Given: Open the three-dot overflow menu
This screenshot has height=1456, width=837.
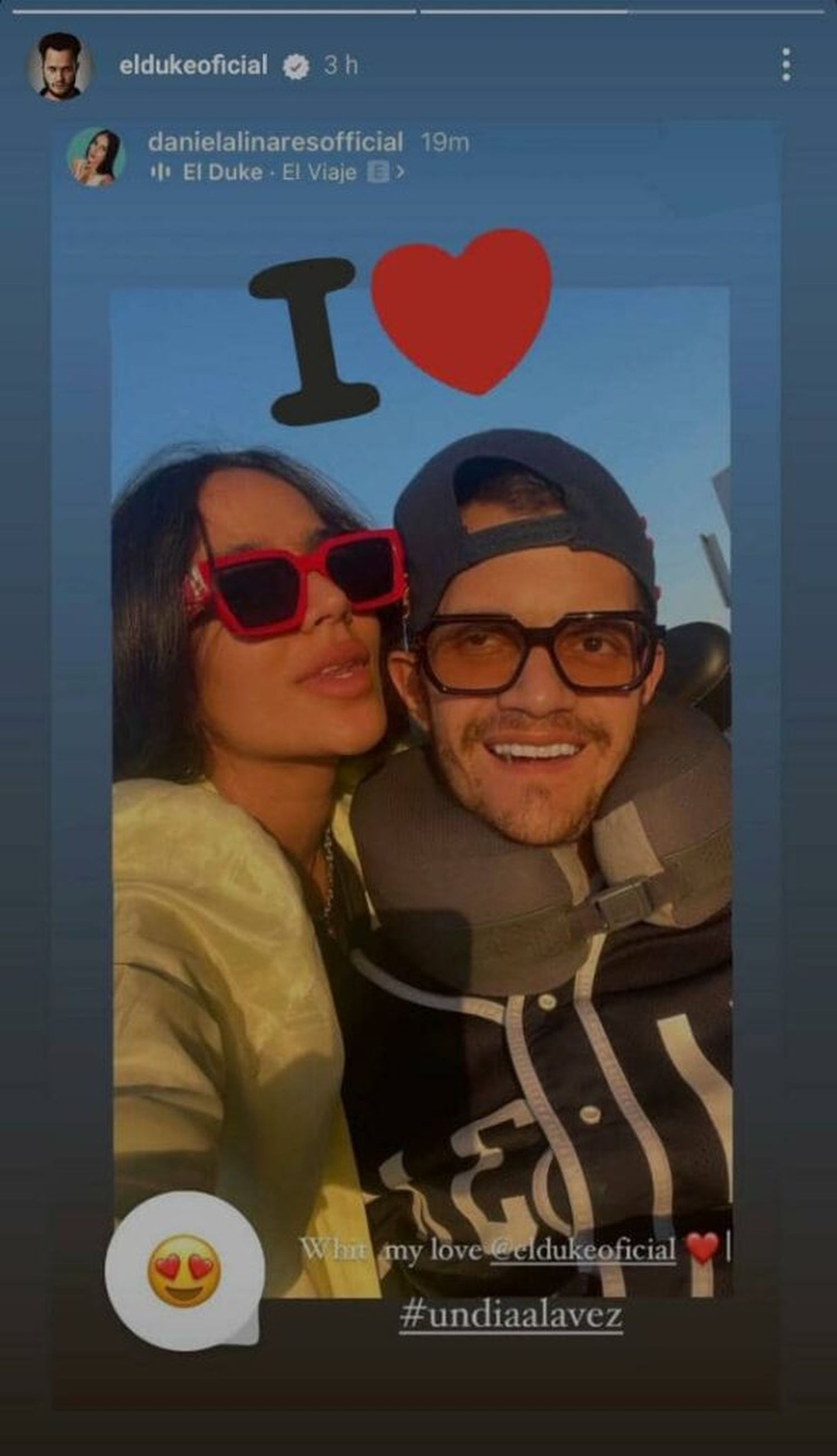Looking at the screenshot, I should [786, 65].
